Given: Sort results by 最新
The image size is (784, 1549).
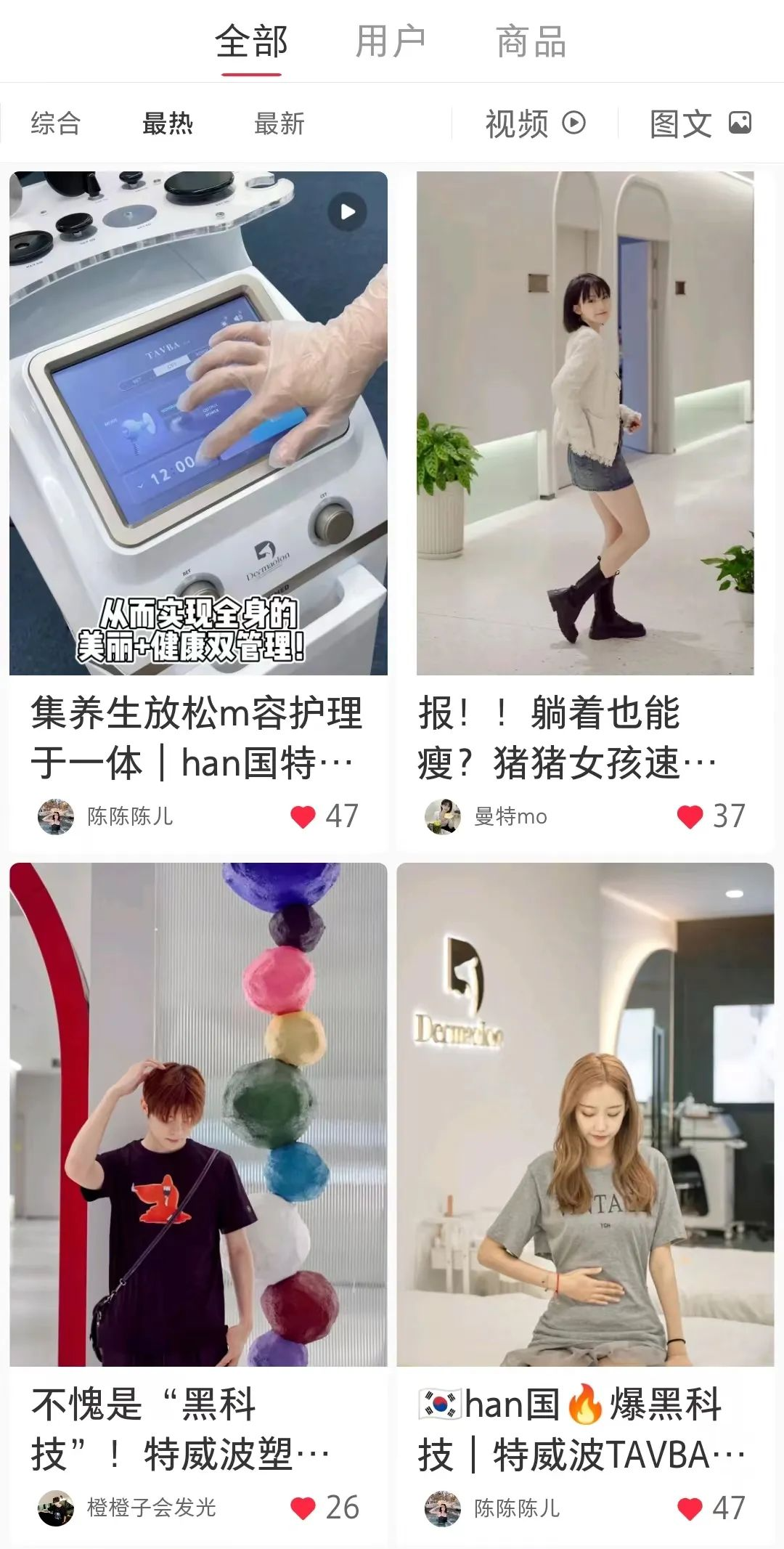Looking at the screenshot, I should pos(279,123).
